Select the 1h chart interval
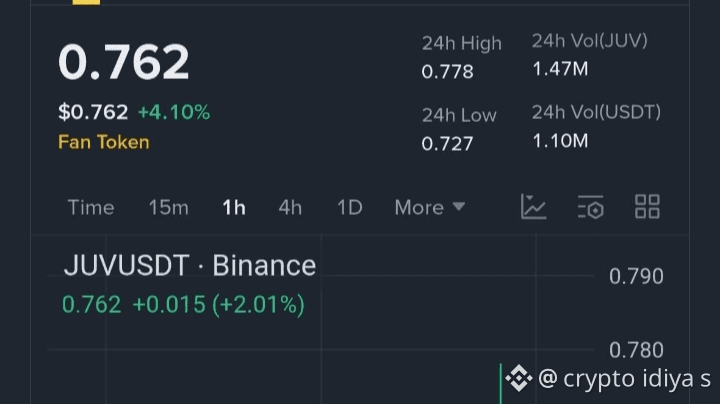Viewport: 720px width, 404px height. point(234,207)
